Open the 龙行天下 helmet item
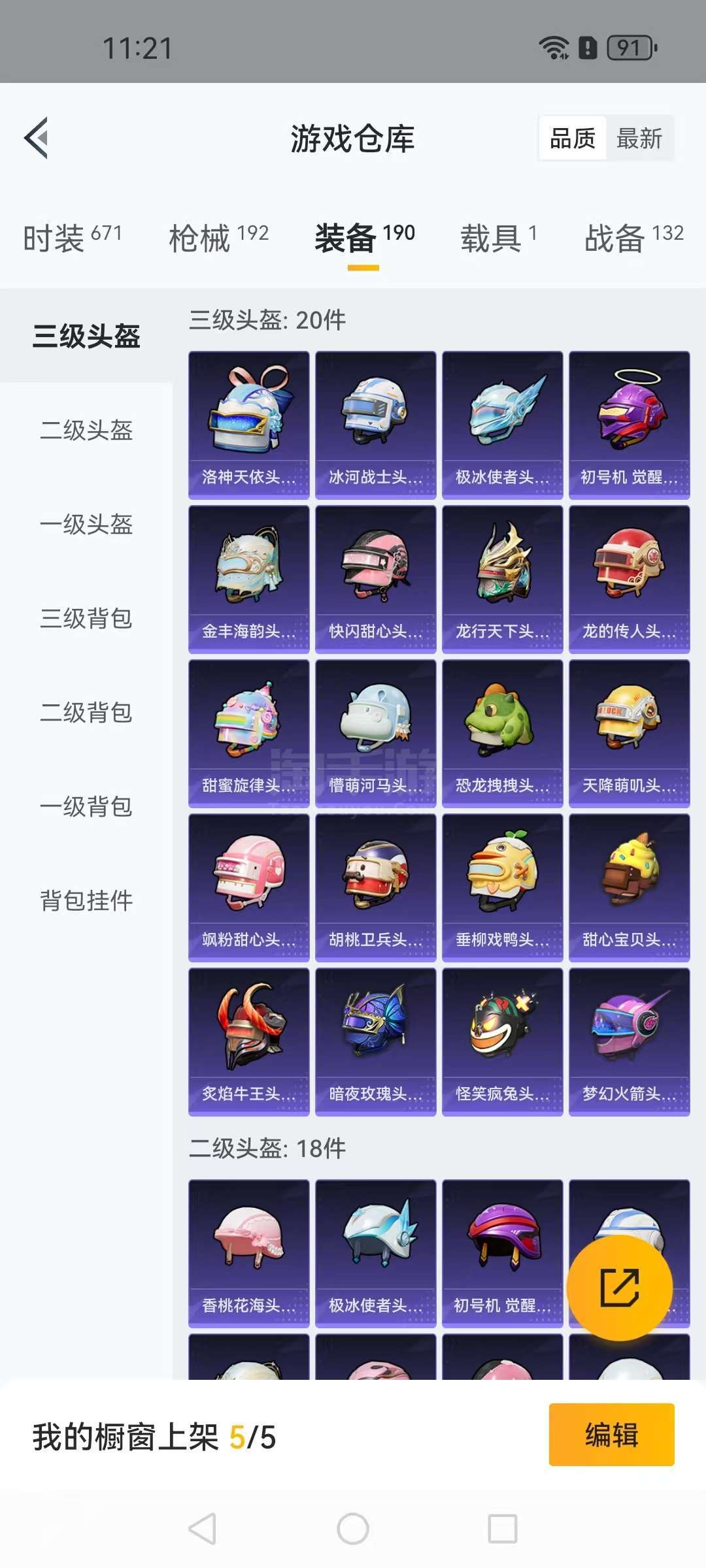This screenshot has width=706, height=1568. [502, 580]
